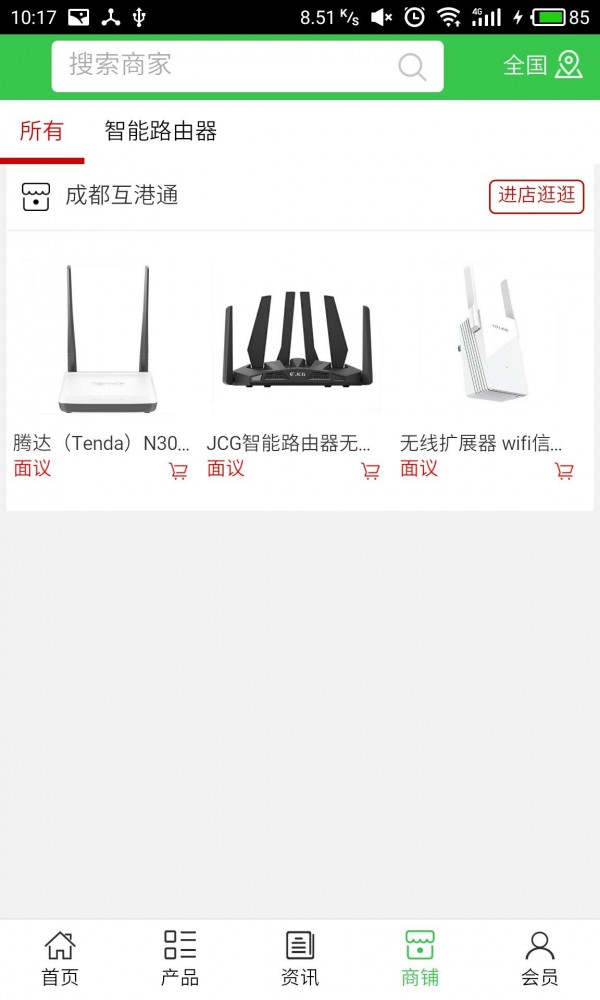Switch to the 所有 tab
Screen dimensions: 600x1000
pyautogui.click(x=41, y=131)
